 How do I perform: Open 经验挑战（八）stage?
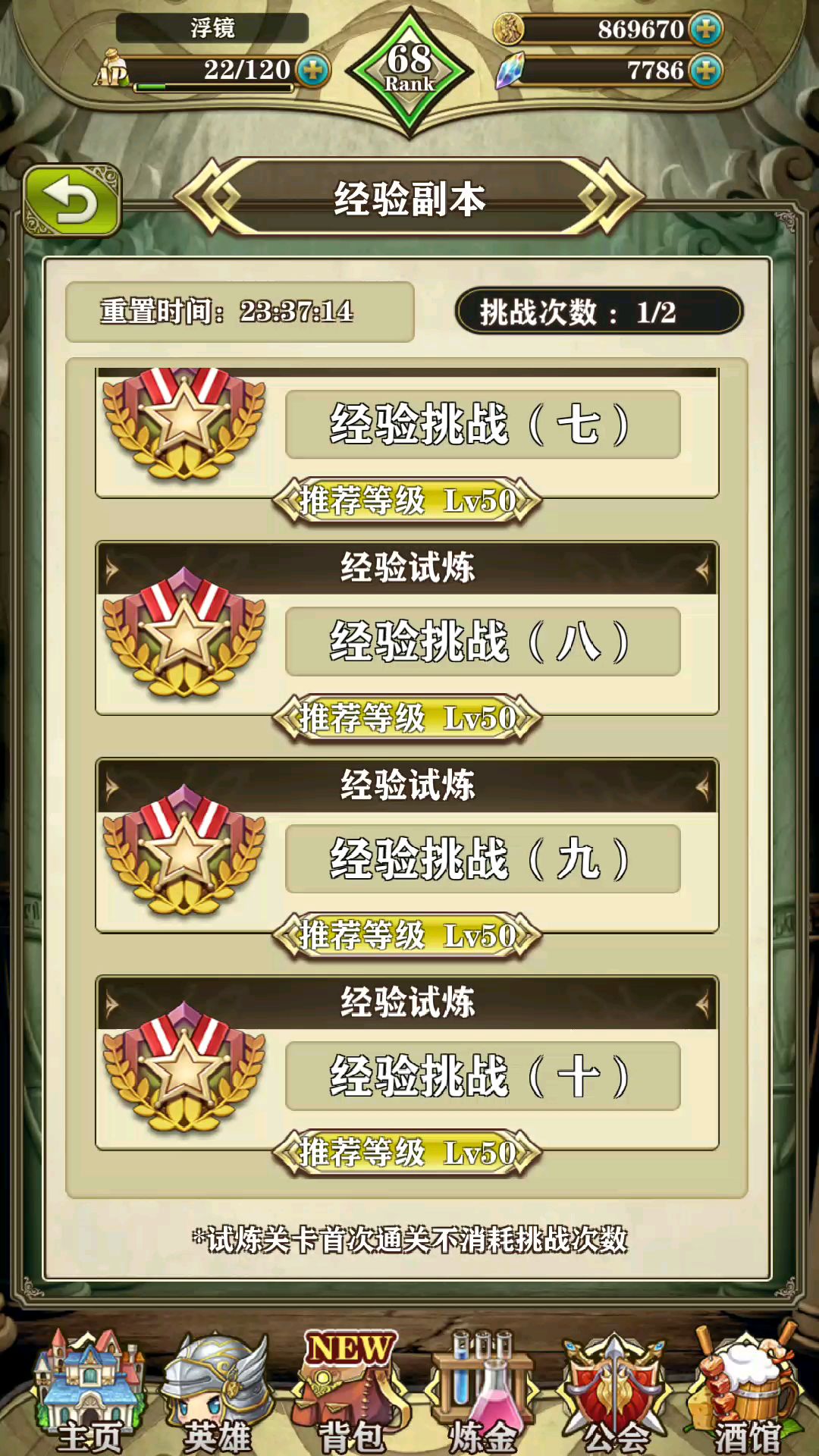pos(482,642)
